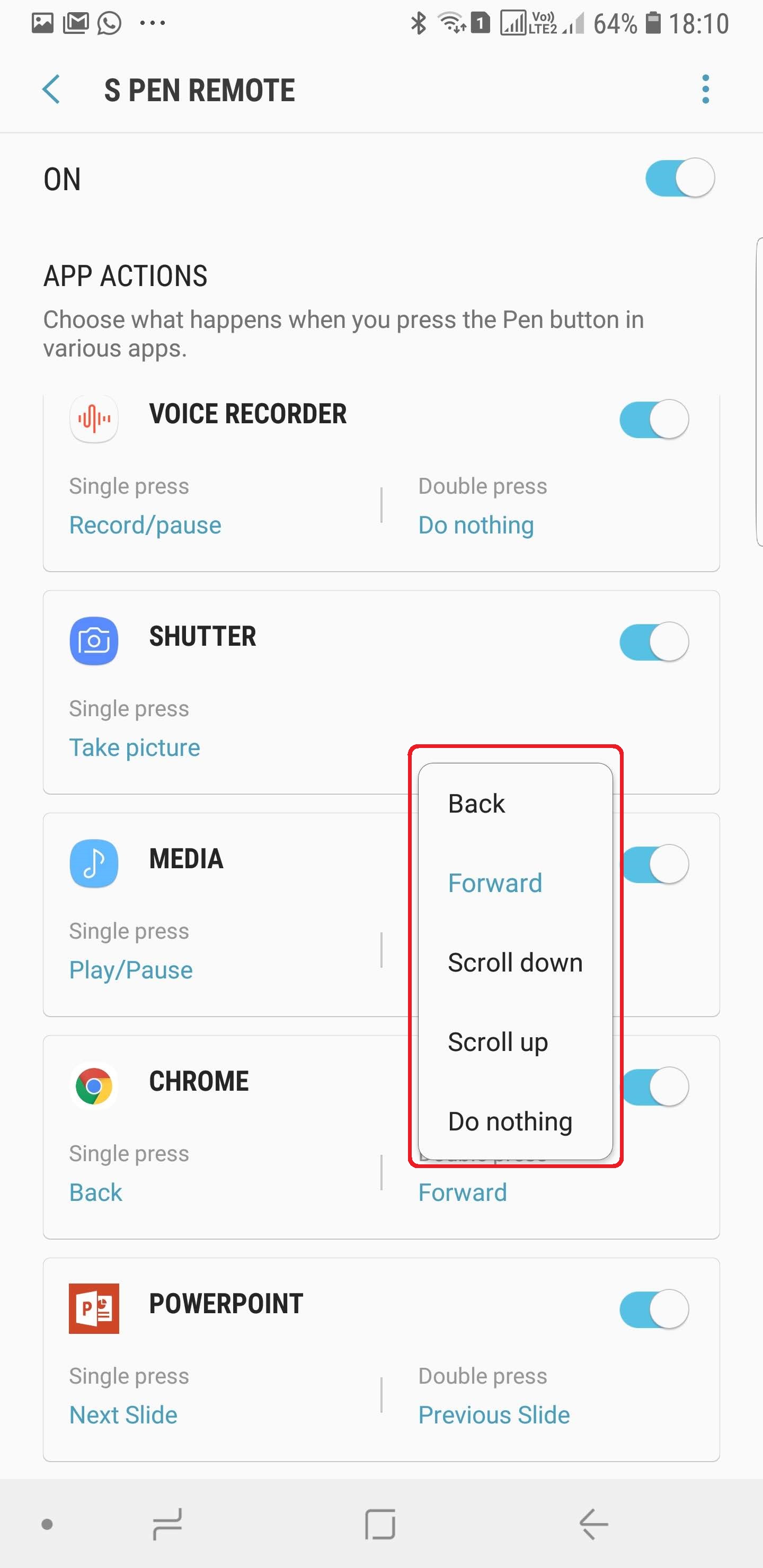
Task: Tap the system home button
Action: pyautogui.click(x=380, y=1524)
